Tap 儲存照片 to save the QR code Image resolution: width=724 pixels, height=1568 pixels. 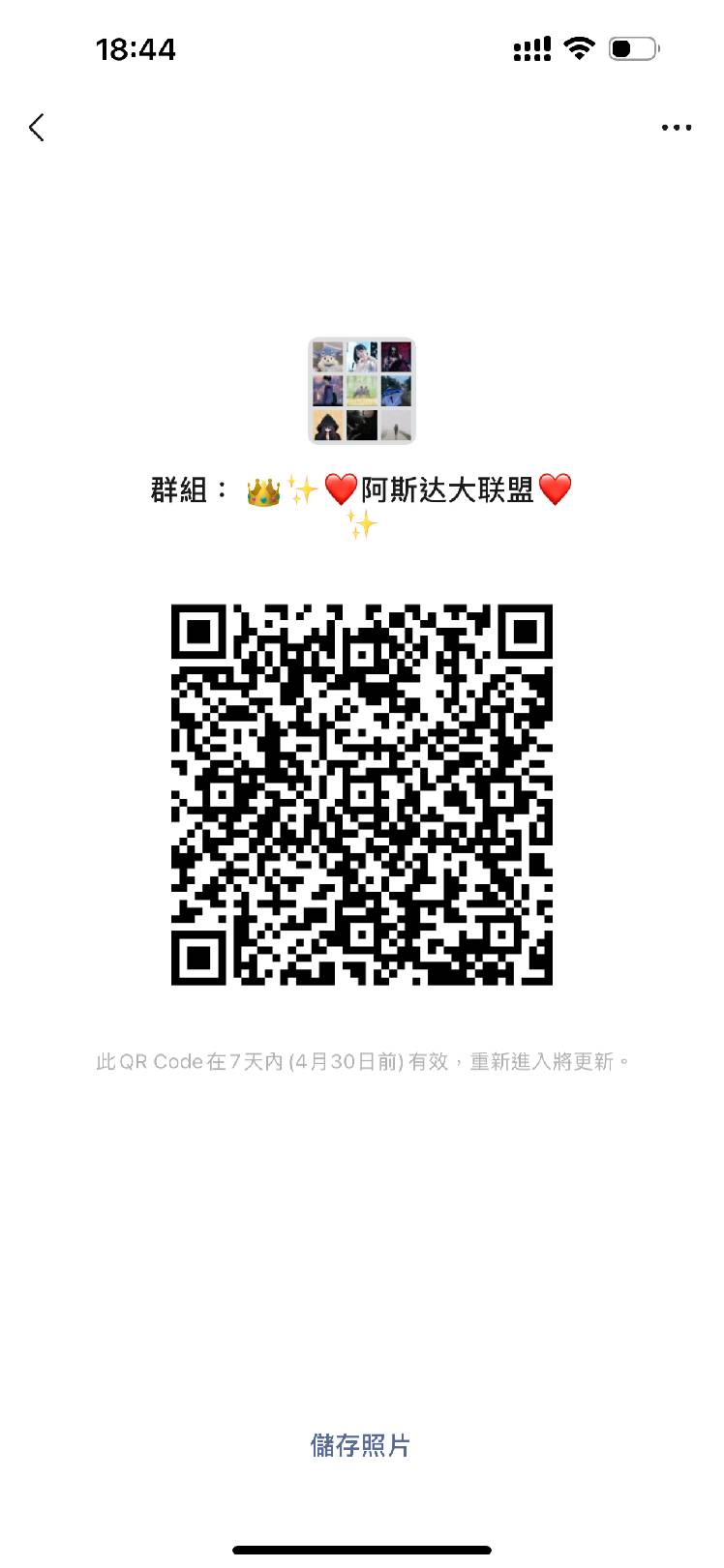point(360,1445)
